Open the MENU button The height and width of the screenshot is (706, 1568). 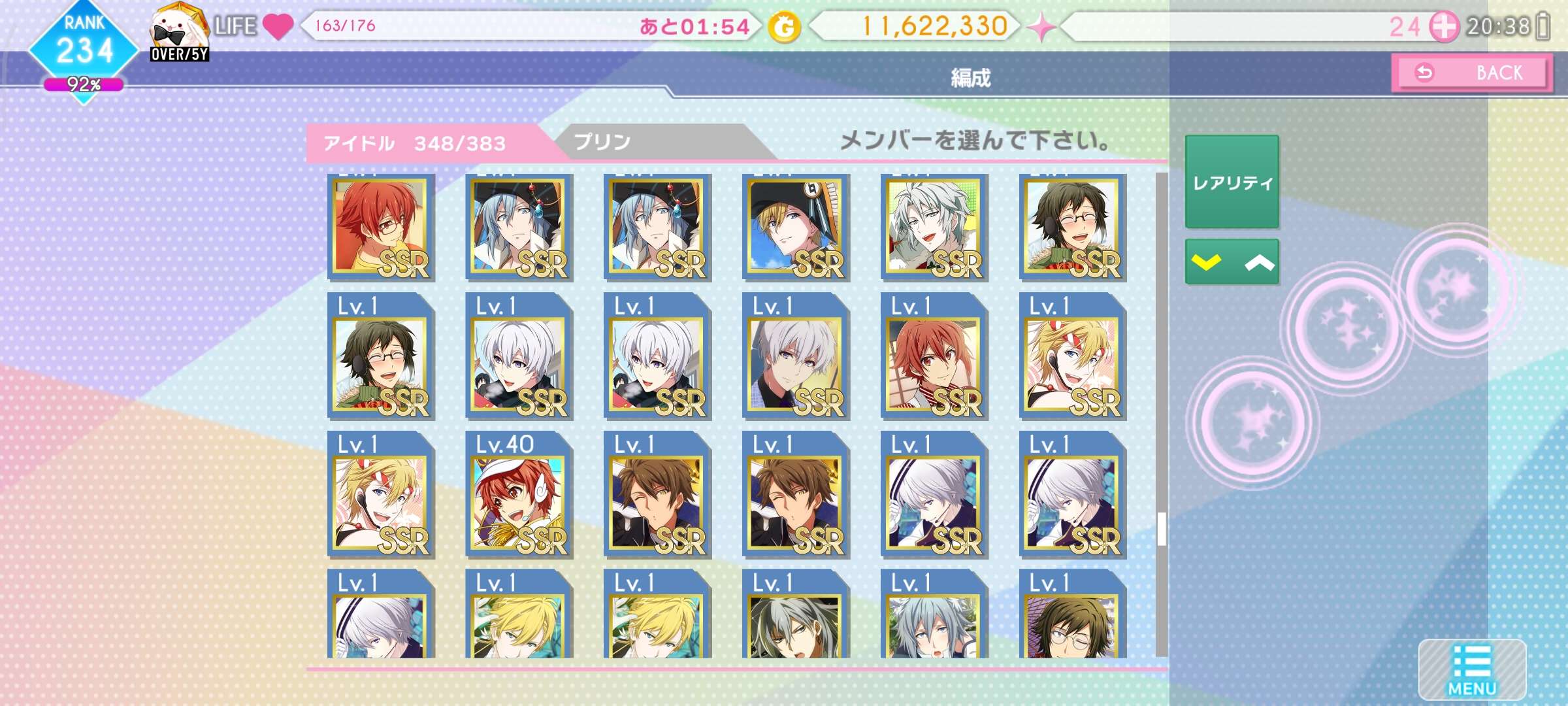pyautogui.click(x=1472, y=670)
